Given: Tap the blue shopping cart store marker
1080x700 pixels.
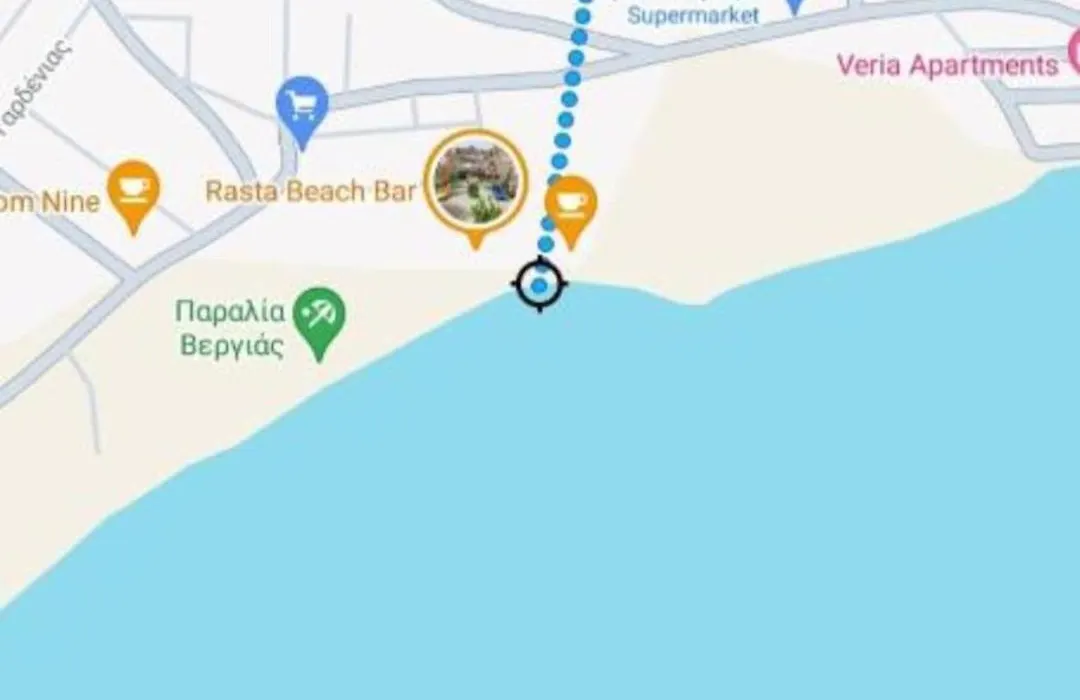Looking at the screenshot, I should (302, 105).
